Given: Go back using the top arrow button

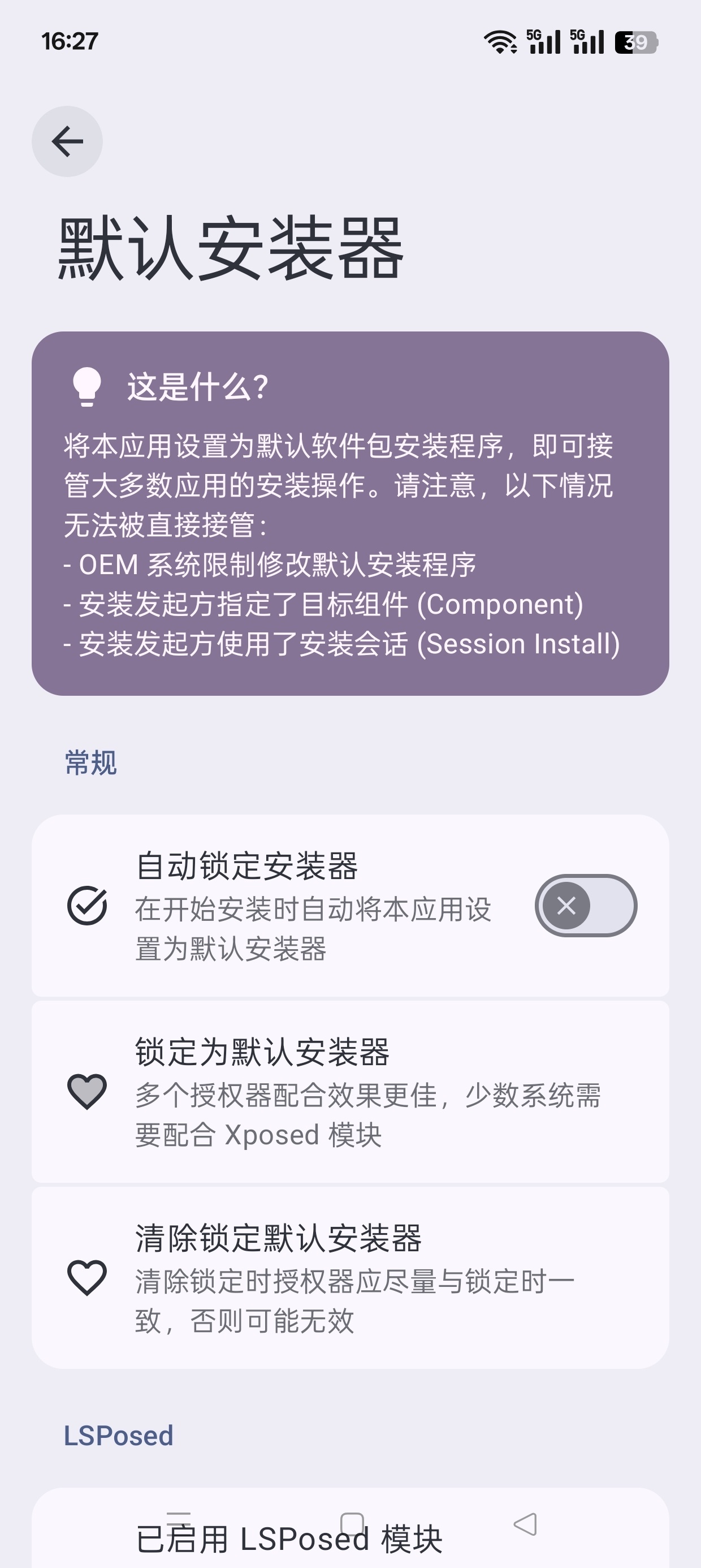Looking at the screenshot, I should (67, 142).
